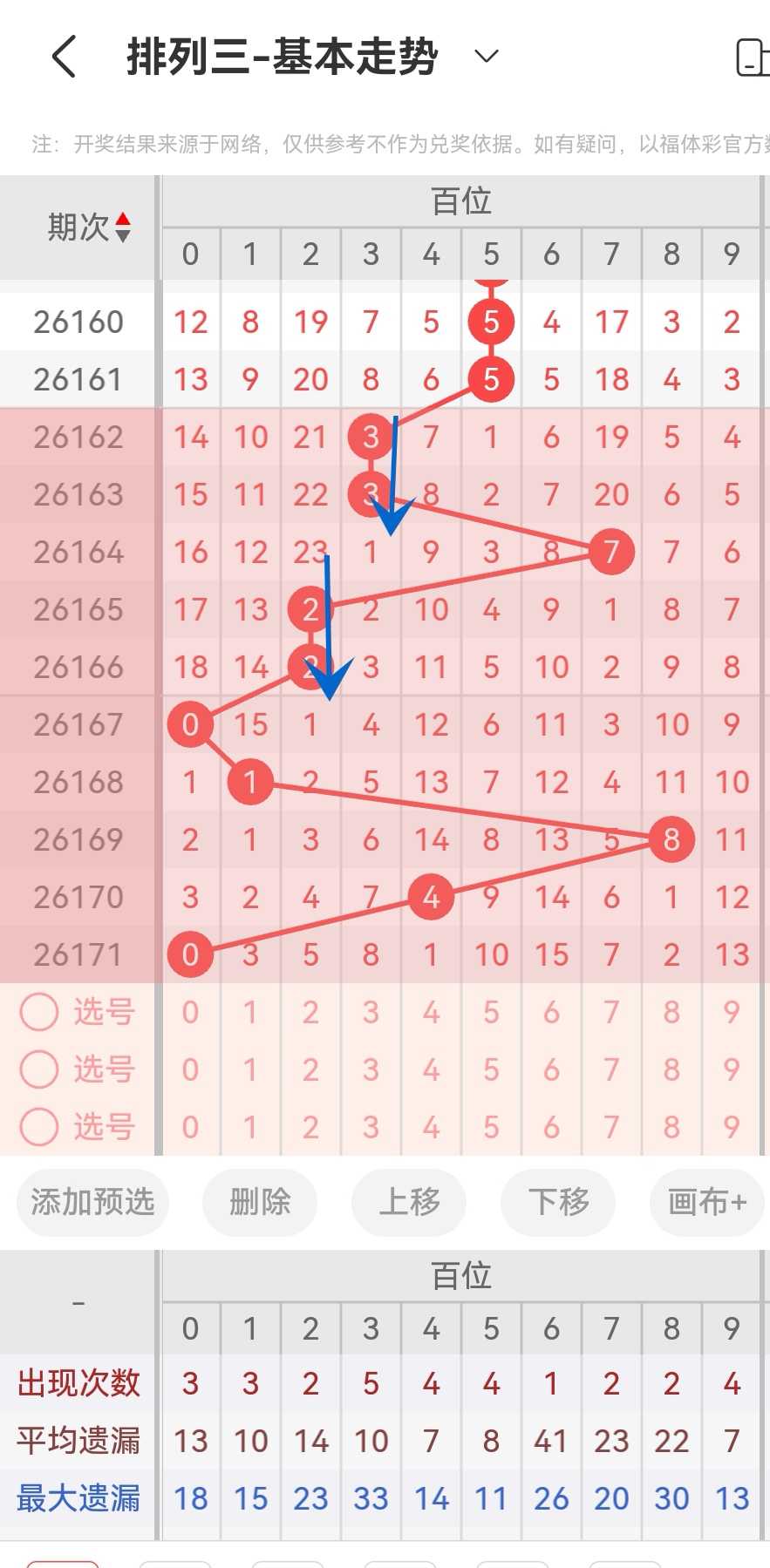
Task: Expand the canvas with 画布+
Action: point(707,1202)
